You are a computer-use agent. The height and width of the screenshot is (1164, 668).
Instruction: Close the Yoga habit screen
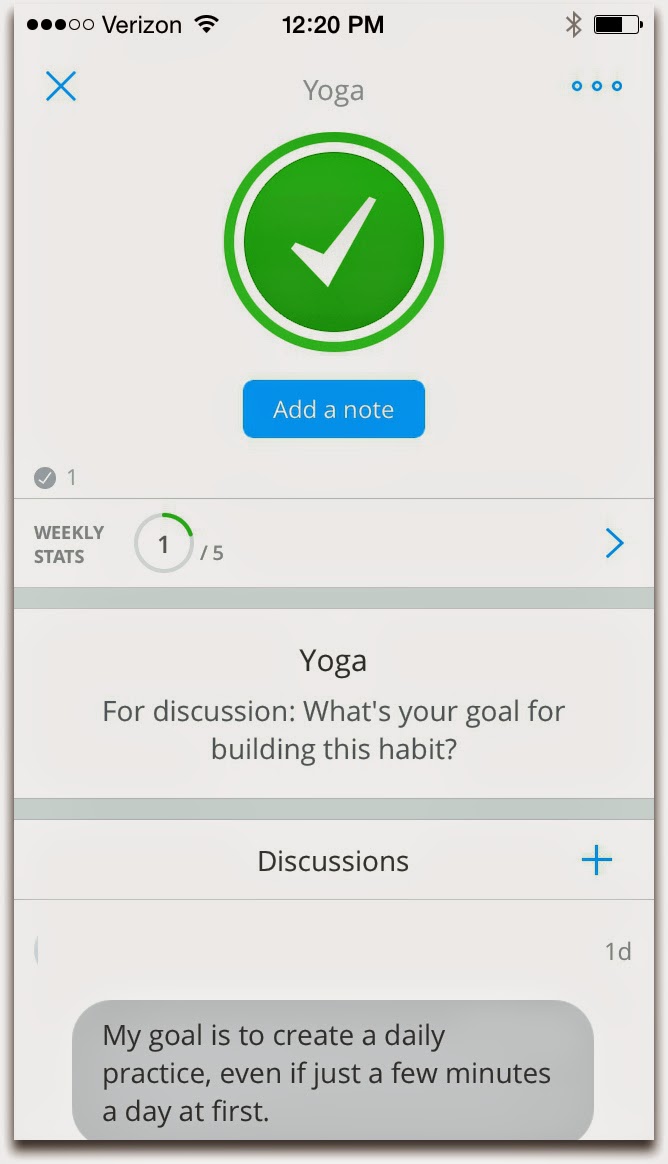coord(61,86)
